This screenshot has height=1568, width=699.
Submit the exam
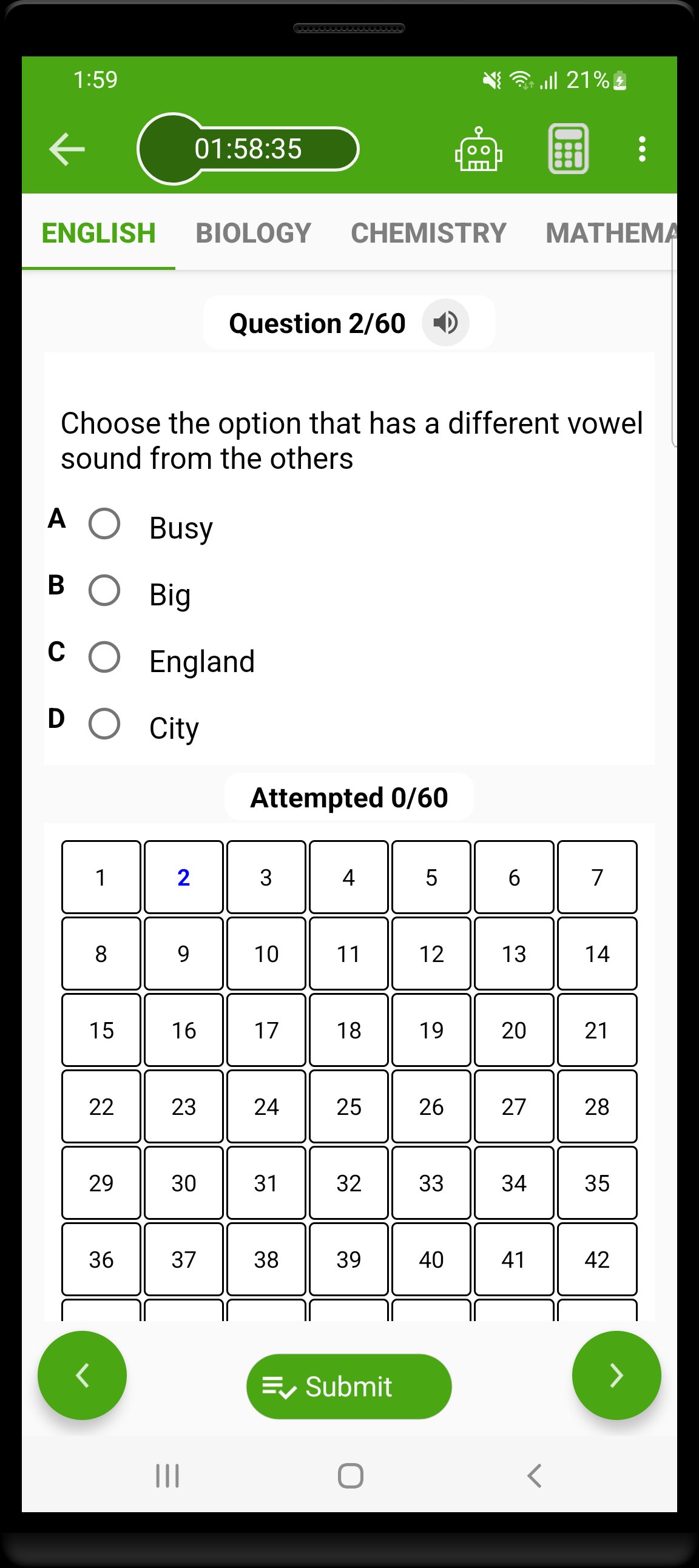pos(349,1387)
